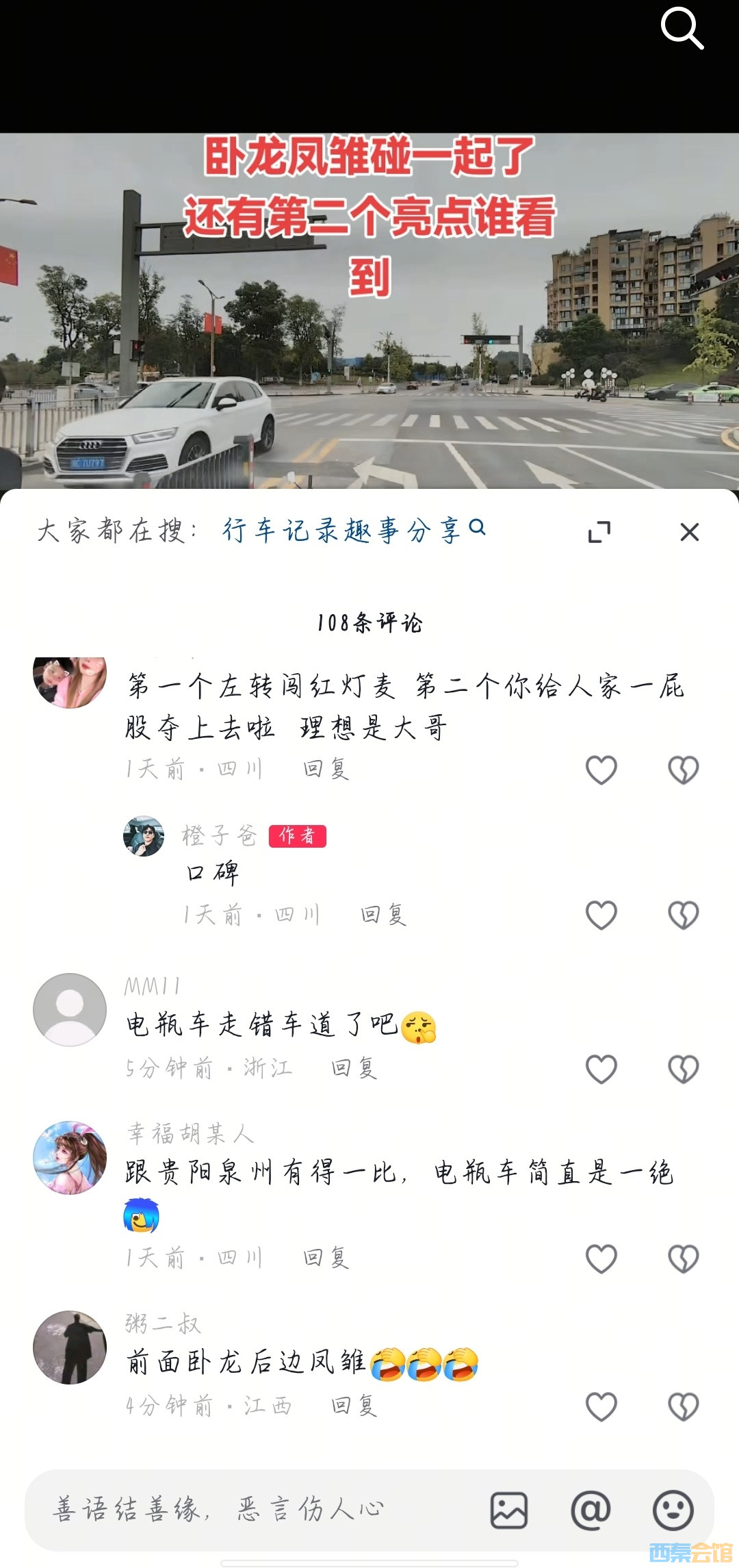Open 幸福胡某人's profile avatar
Viewport: 739px width, 1568px height.
tap(70, 1157)
